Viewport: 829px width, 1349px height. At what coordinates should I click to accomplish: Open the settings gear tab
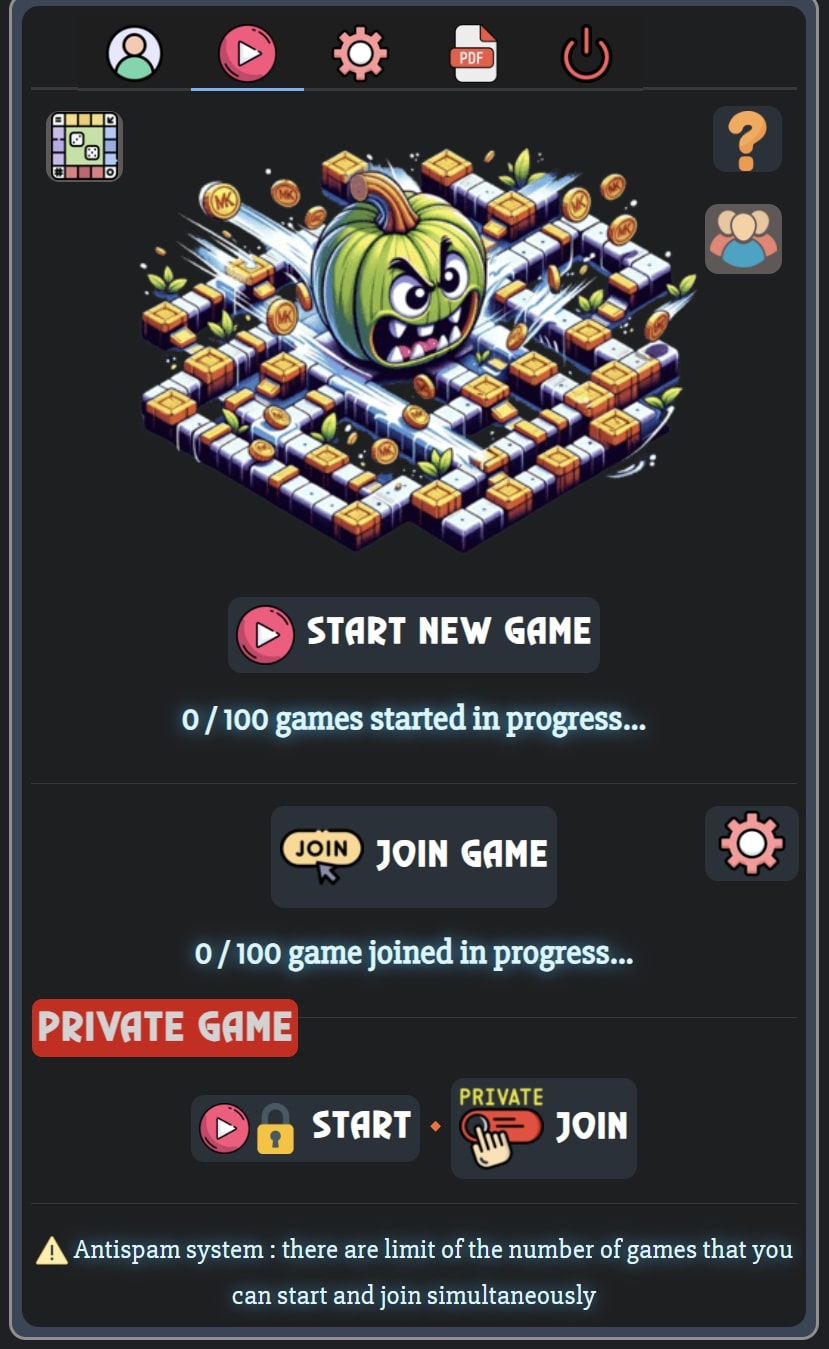[360, 53]
